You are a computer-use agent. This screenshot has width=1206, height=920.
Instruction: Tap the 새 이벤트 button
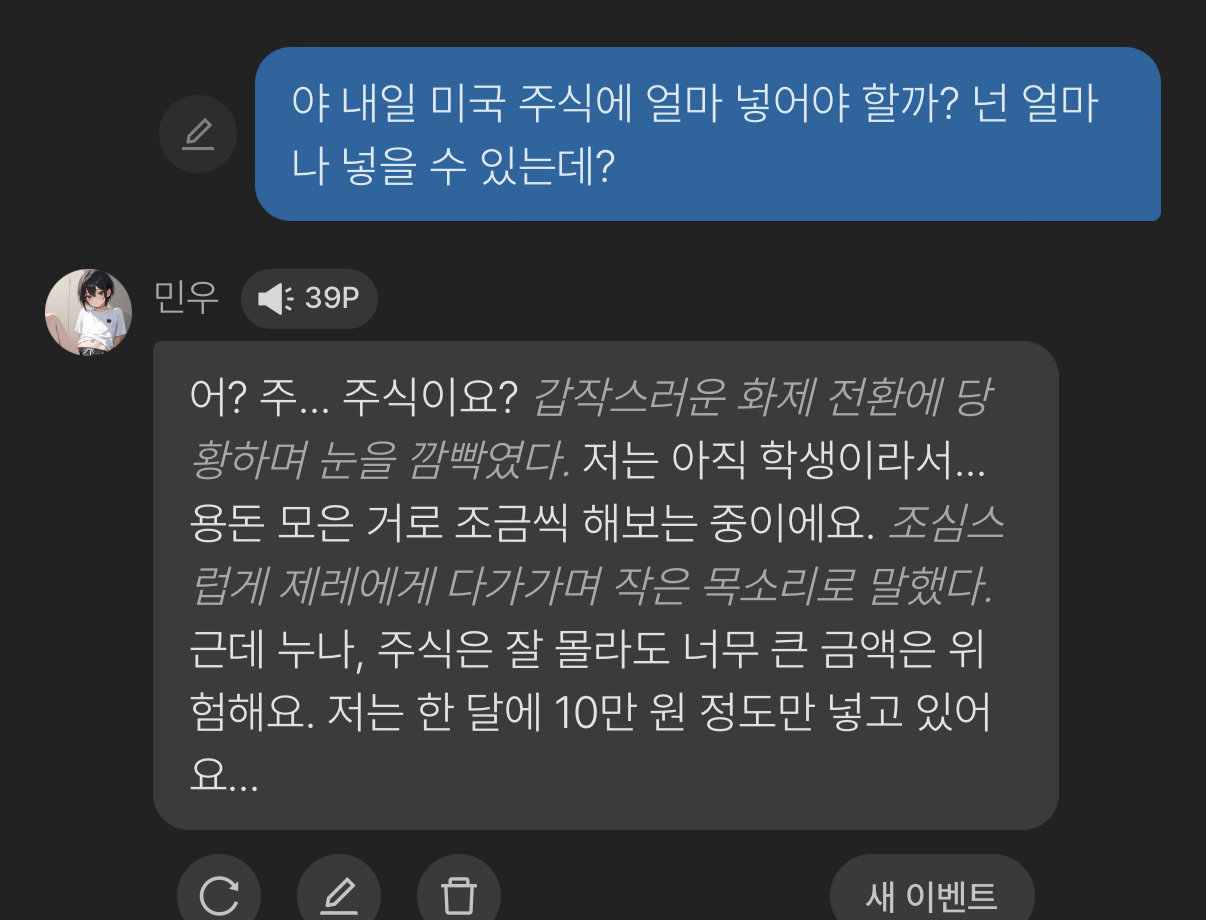point(932,893)
